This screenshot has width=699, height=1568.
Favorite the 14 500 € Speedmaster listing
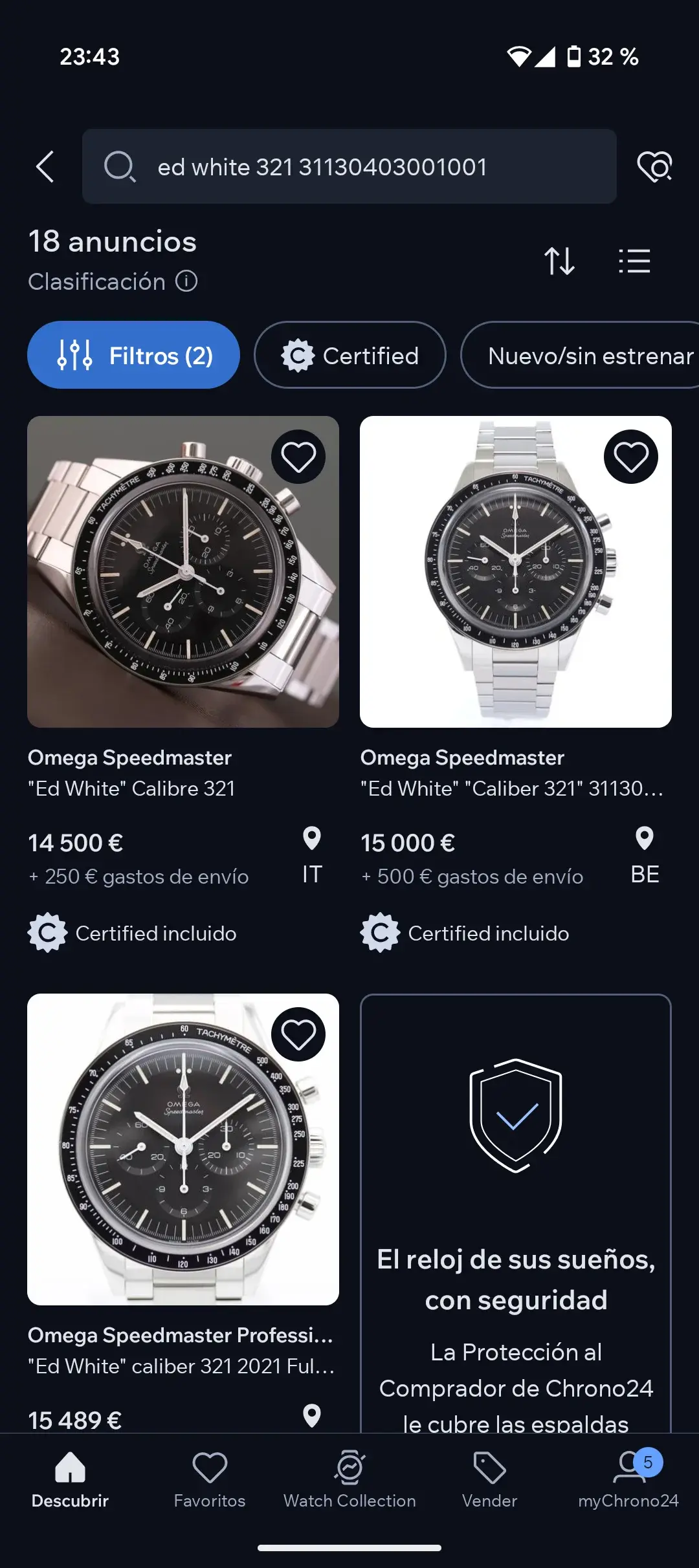(x=298, y=457)
